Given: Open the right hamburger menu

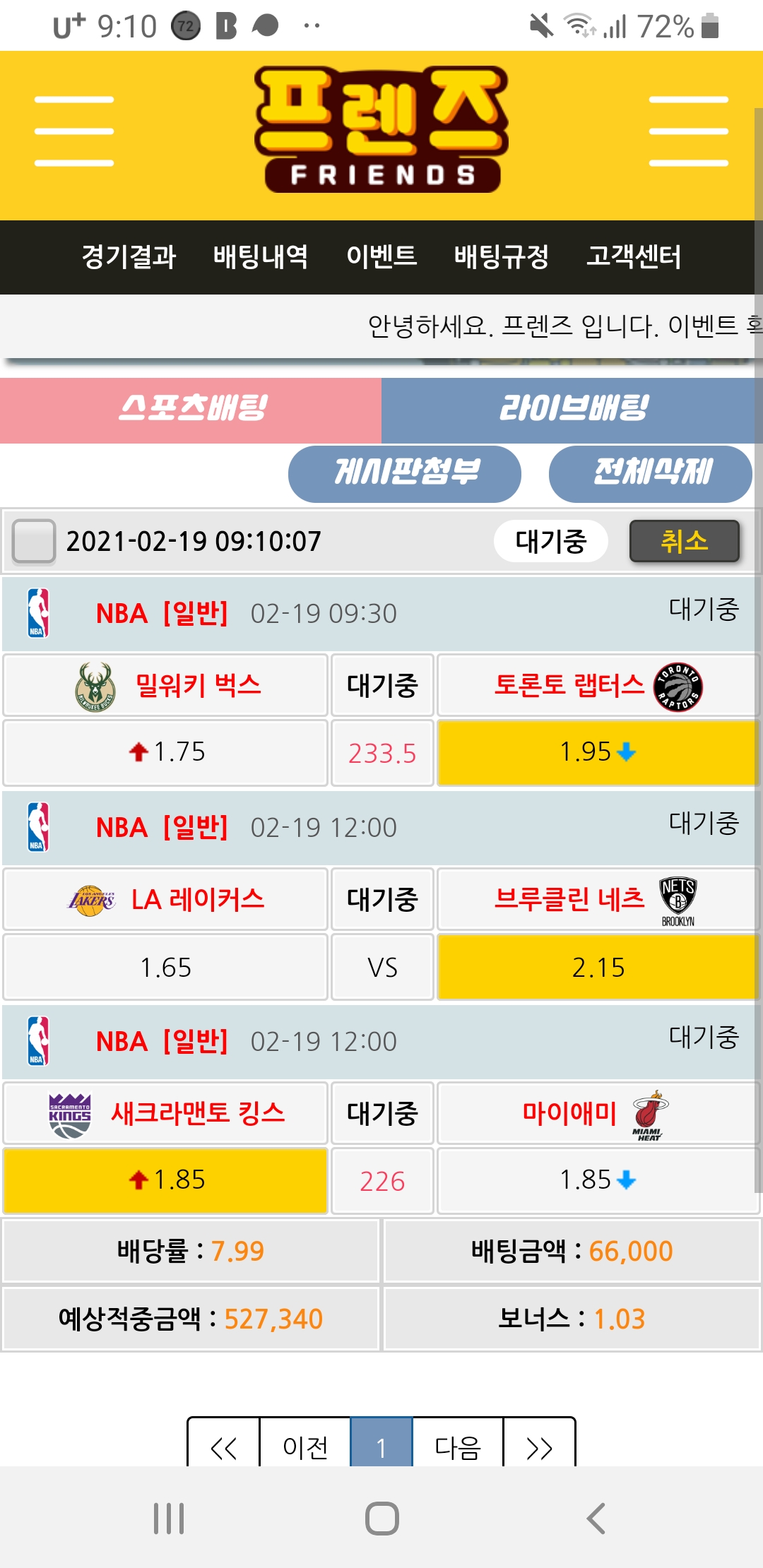Looking at the screenshot, I should [x=688, y=131].
